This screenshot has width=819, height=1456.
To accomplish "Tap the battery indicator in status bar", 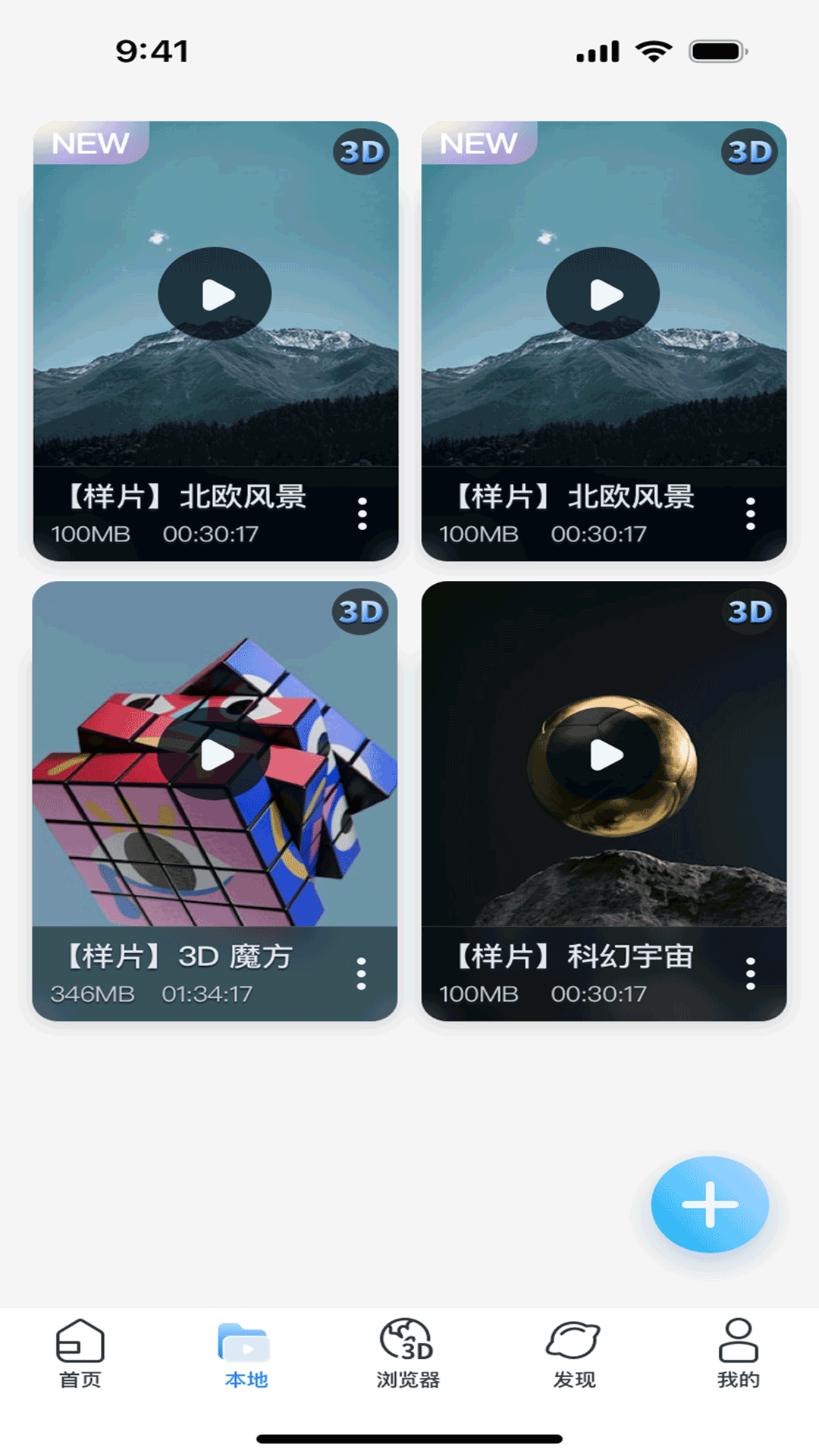I will (x=715, y=51).
